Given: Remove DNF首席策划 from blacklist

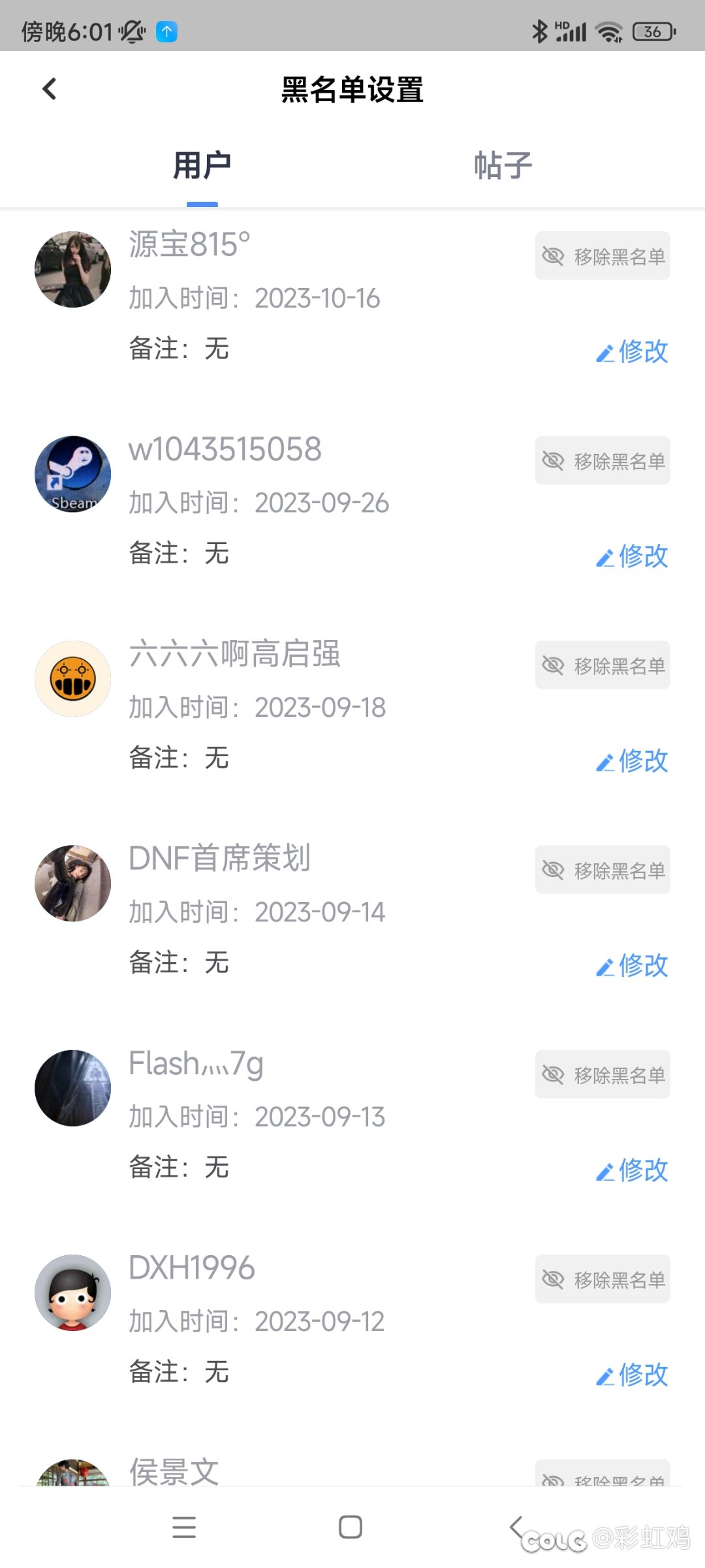Looking at the screenshot, I should pos(603,870).
